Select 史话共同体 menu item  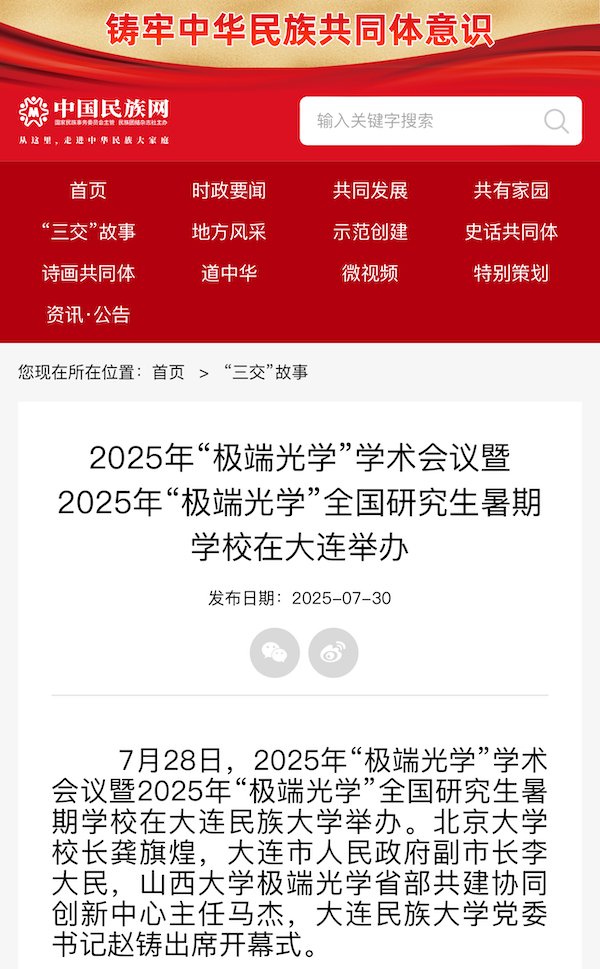pos(511,232)
